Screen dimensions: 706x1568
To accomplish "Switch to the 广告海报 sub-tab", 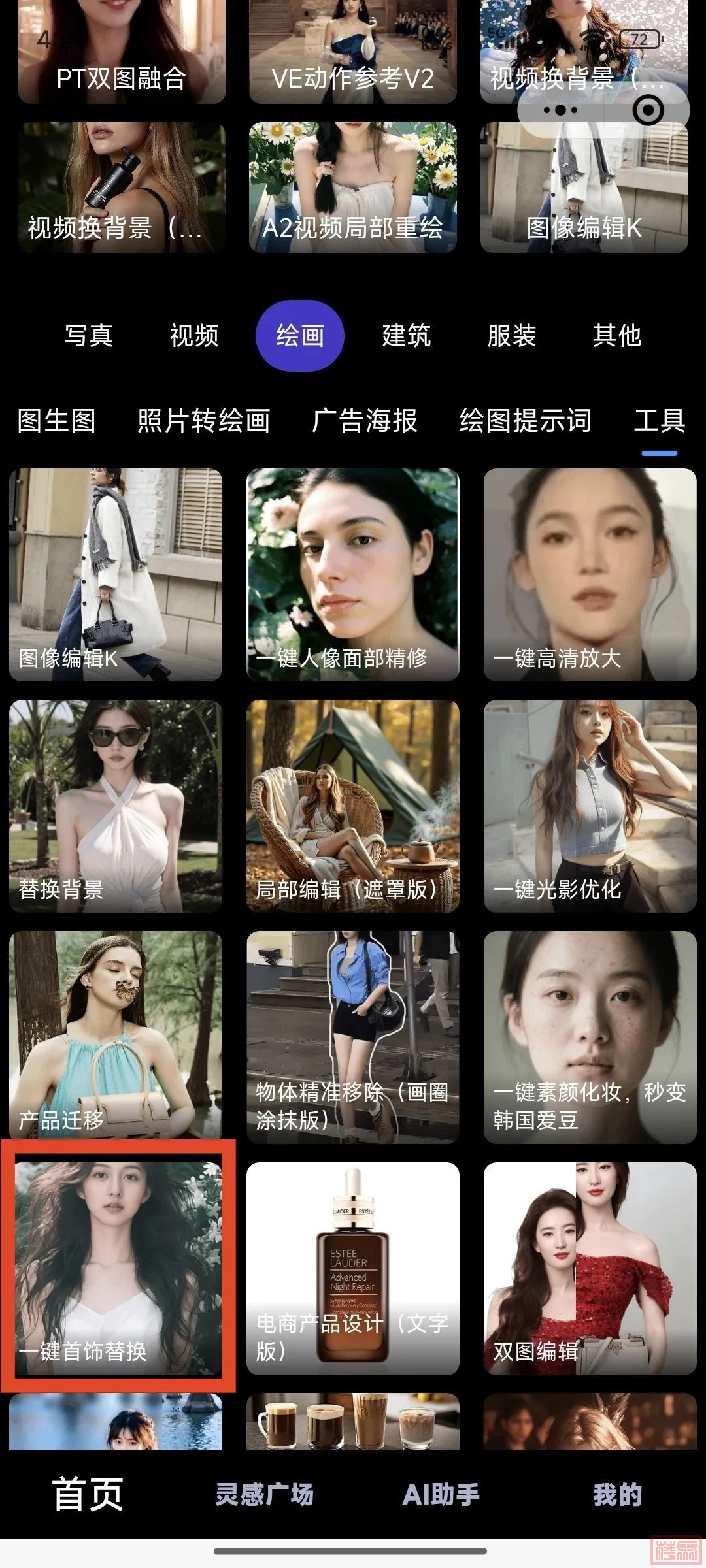I will coord(365,421).
